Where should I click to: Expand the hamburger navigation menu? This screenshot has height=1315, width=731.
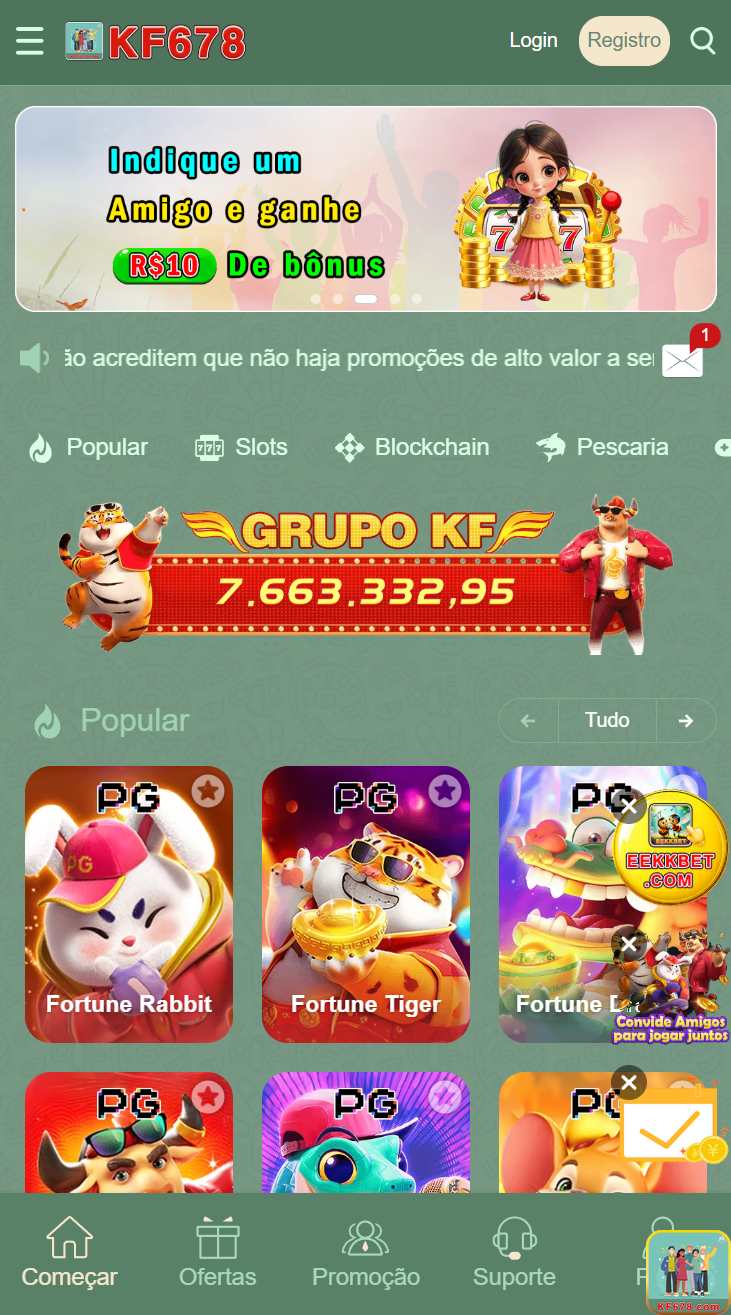[x=29, y=41]
